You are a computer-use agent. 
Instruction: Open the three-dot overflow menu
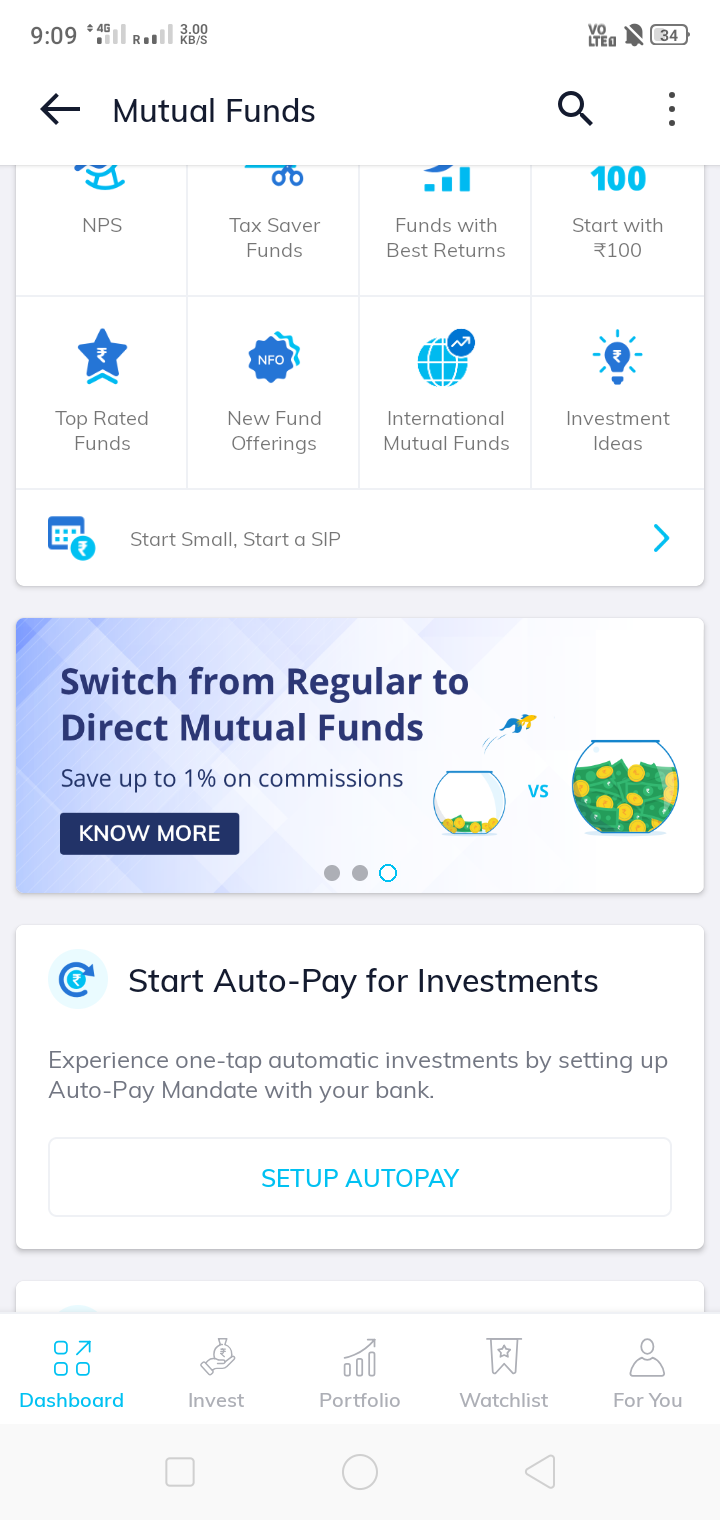(671, 109)
